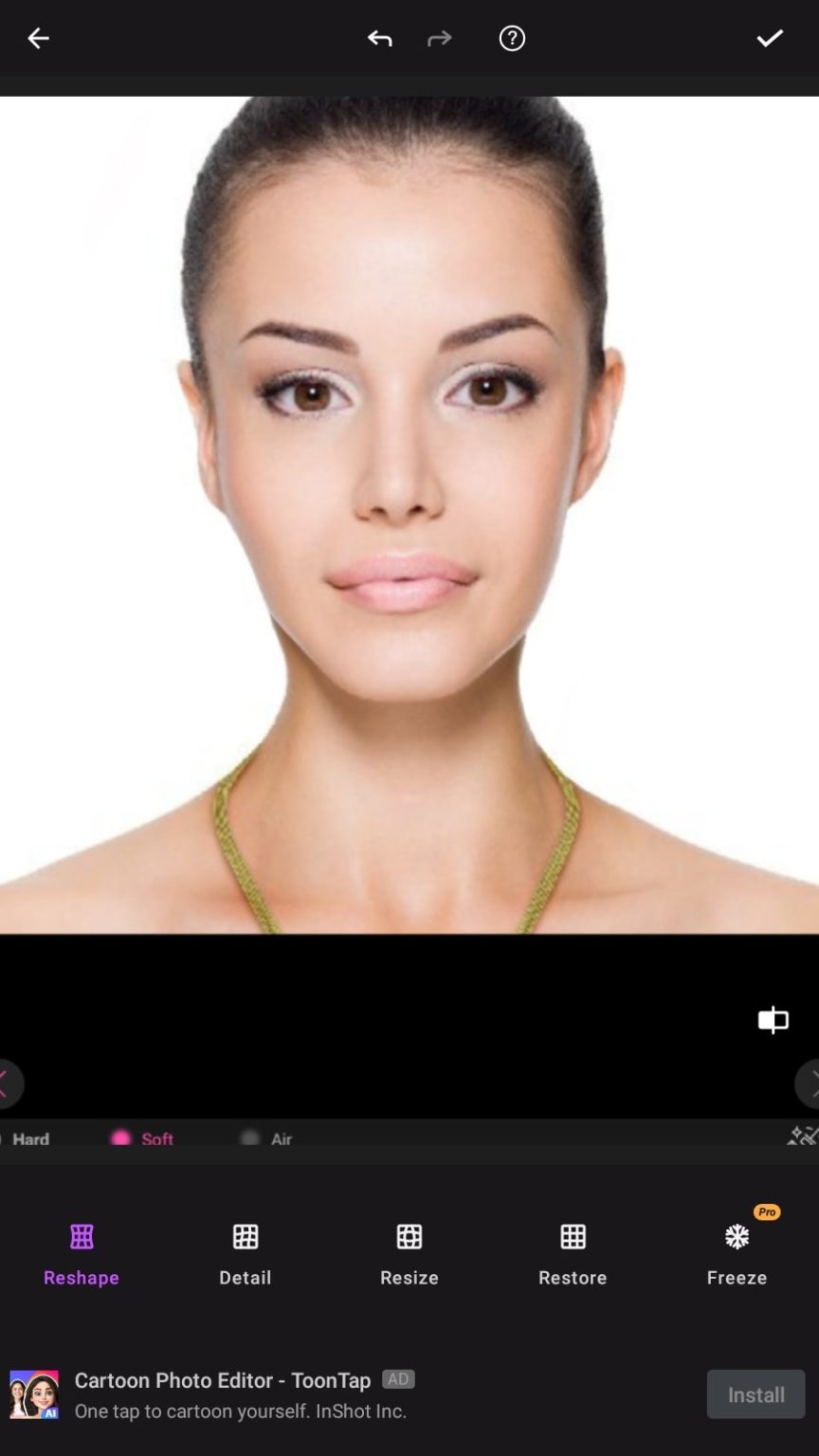Open the Pro Freeze tool
The width and height of the screenshot is (819, 1456).
click(737, 1251)
